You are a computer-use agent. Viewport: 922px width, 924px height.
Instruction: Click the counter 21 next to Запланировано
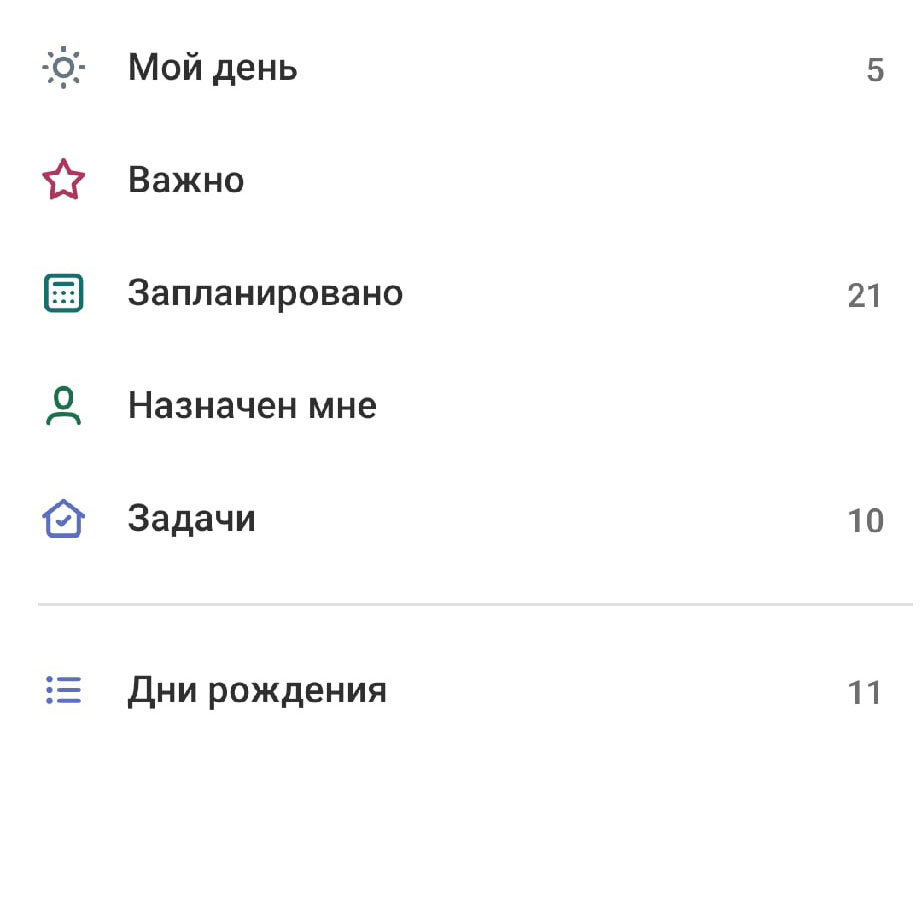coord(864,296)
